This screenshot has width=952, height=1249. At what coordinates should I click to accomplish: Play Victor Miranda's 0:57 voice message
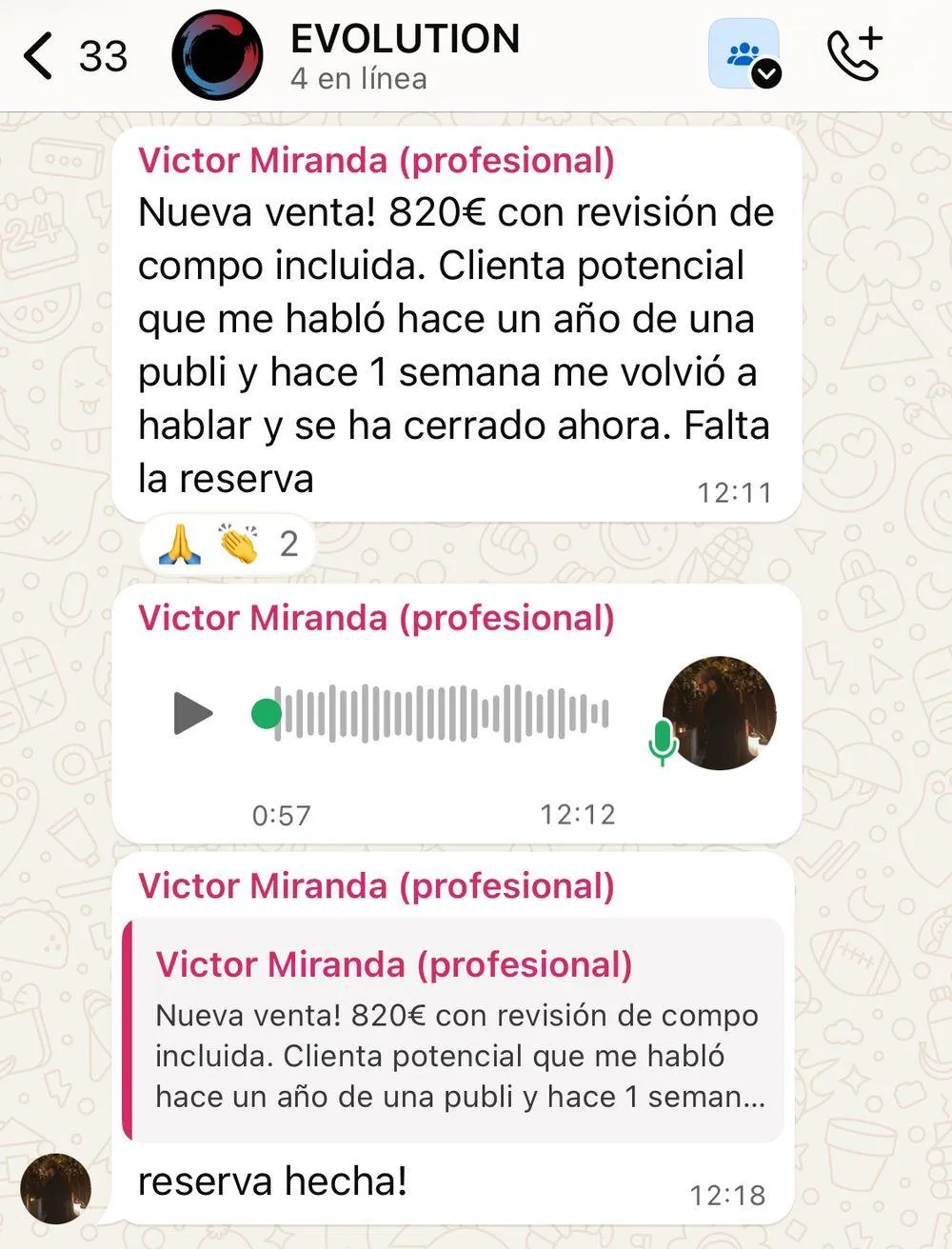coord(193,713)
